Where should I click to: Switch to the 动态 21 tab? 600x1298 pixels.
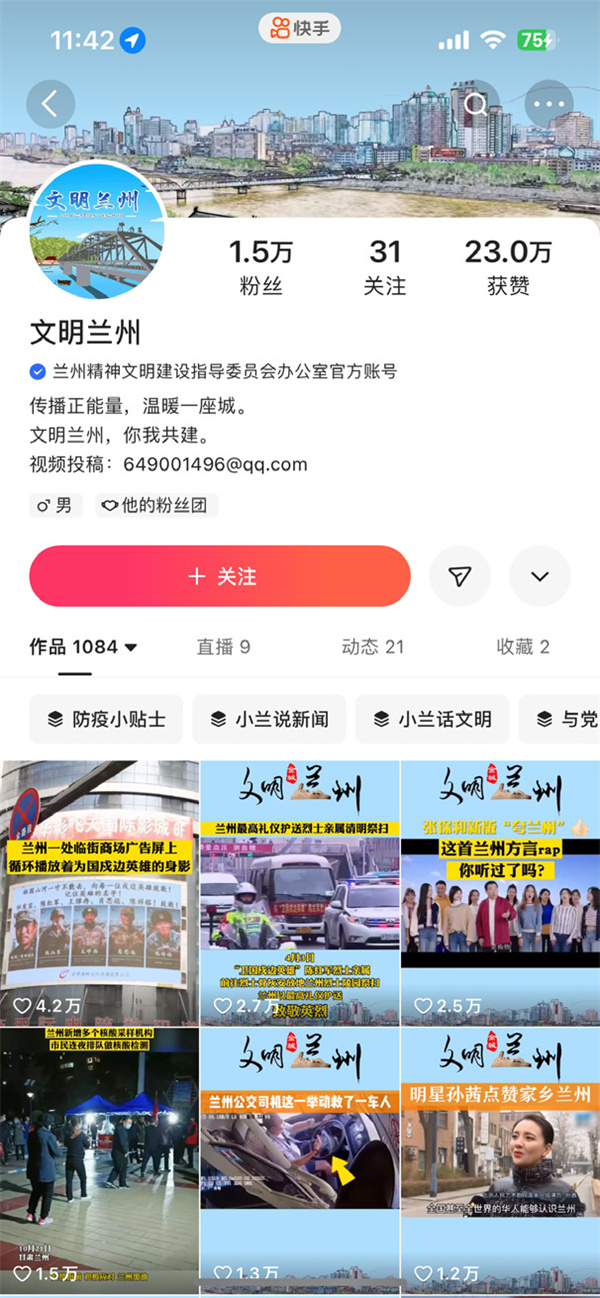click(372, 647)
